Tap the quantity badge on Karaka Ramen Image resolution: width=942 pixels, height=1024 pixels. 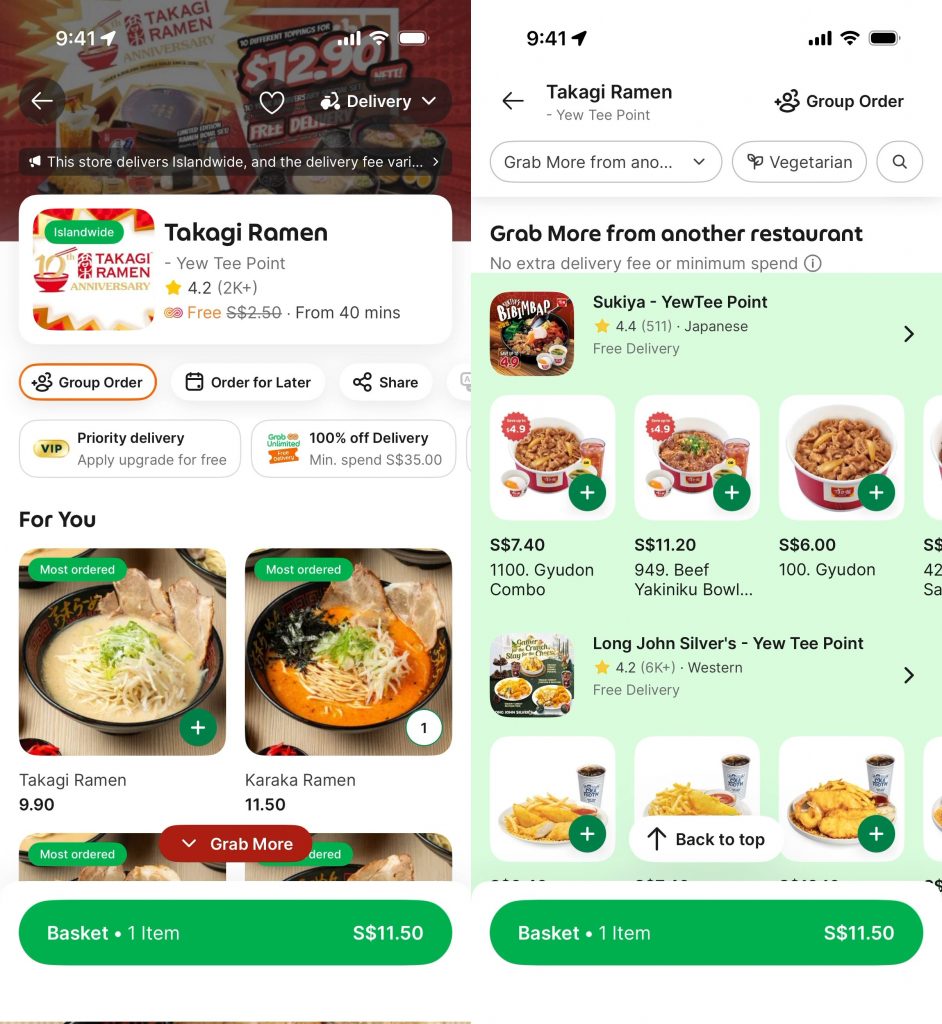pos(424,728)
